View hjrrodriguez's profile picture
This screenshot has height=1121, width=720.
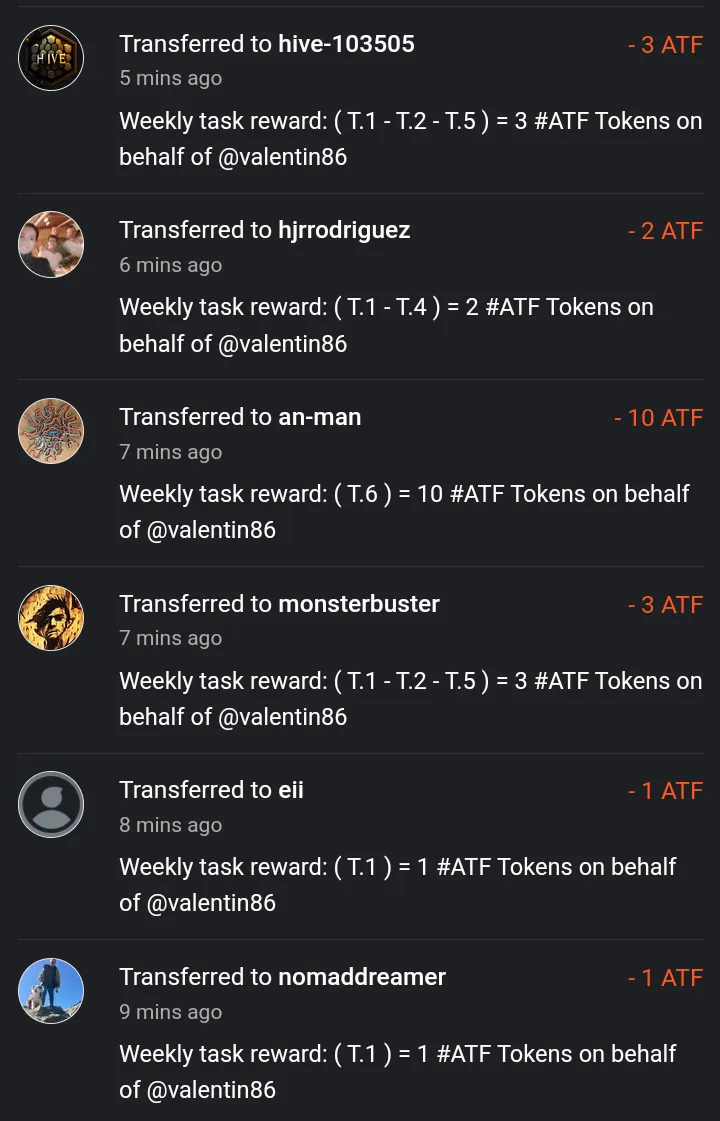pos(51,244)
